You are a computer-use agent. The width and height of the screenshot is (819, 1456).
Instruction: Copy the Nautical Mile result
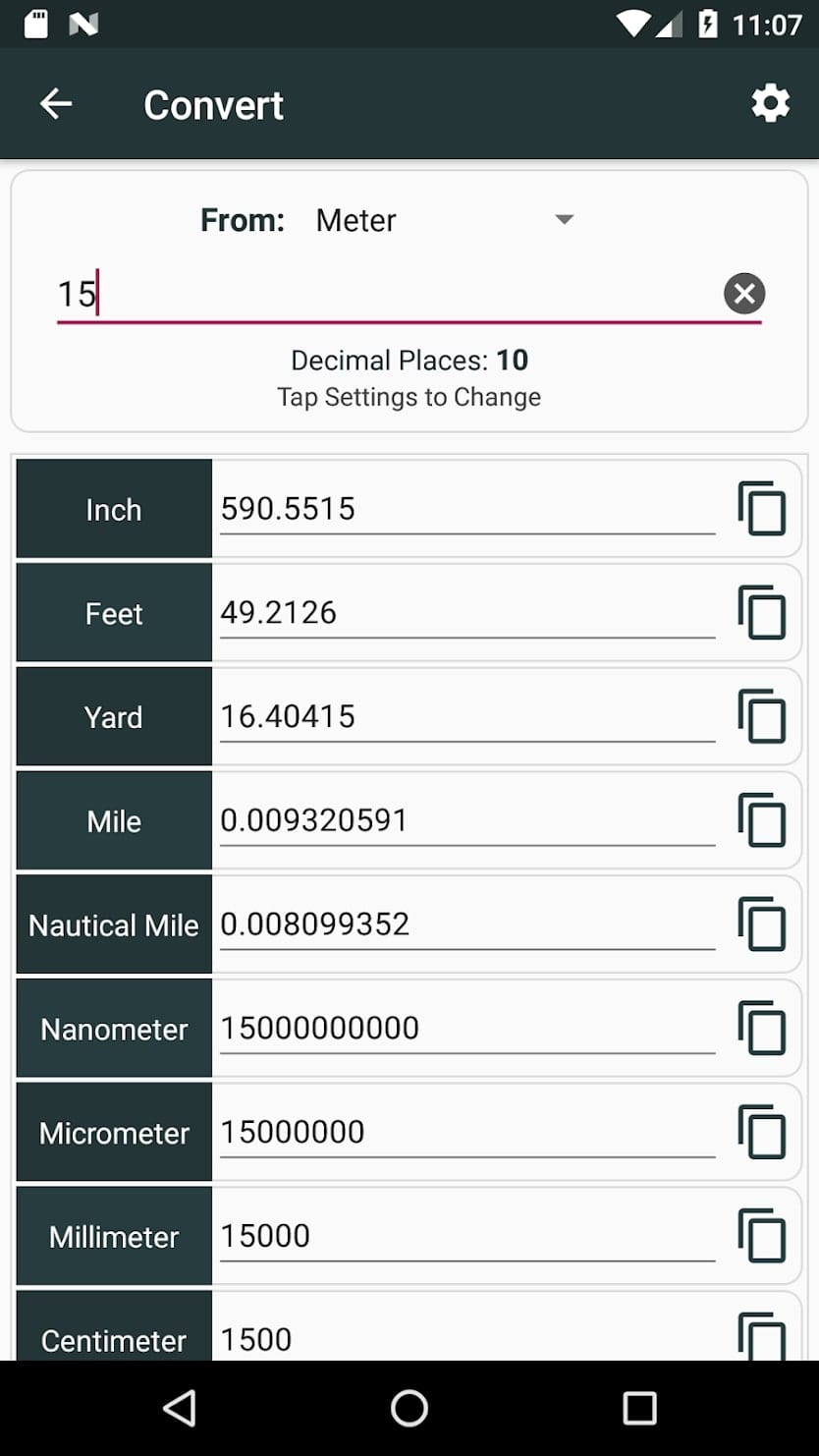coord(762,924)
